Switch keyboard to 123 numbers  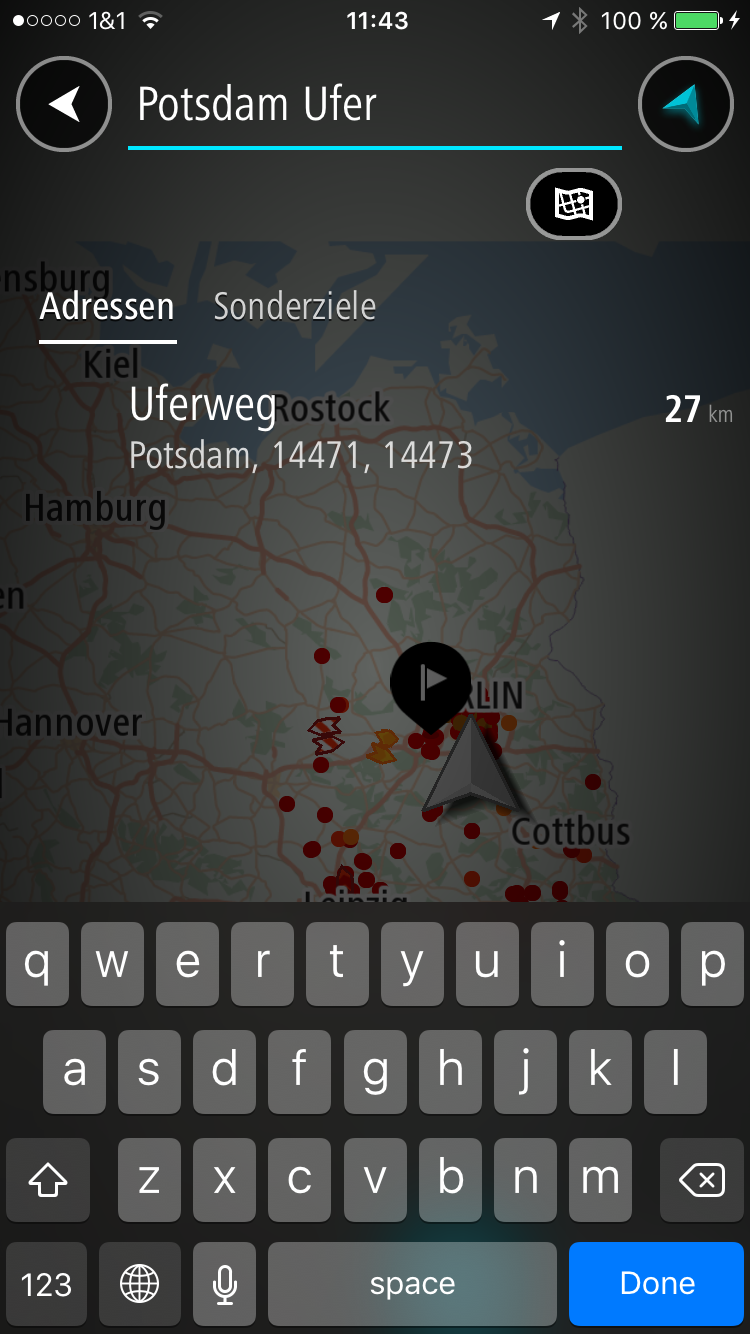[46, 1284]
